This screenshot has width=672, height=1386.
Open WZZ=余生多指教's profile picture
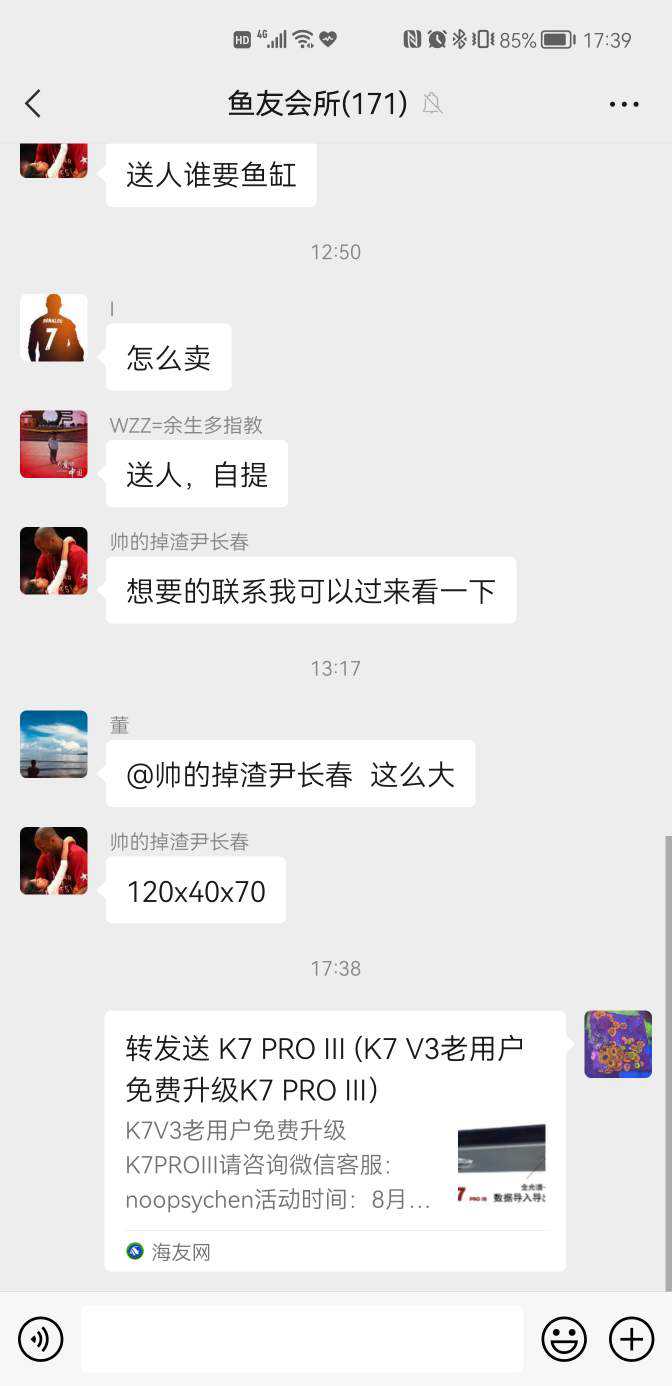54,444
